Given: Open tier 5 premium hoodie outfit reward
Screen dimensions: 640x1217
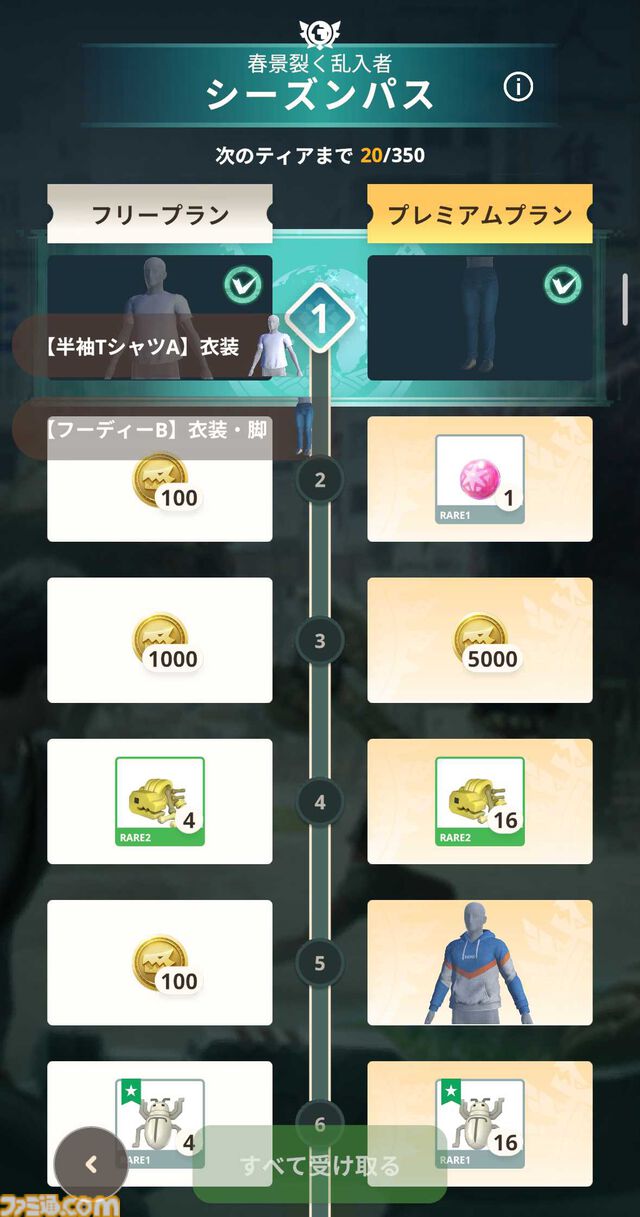Looking at the screenshot, I should (x=480, y=962).
